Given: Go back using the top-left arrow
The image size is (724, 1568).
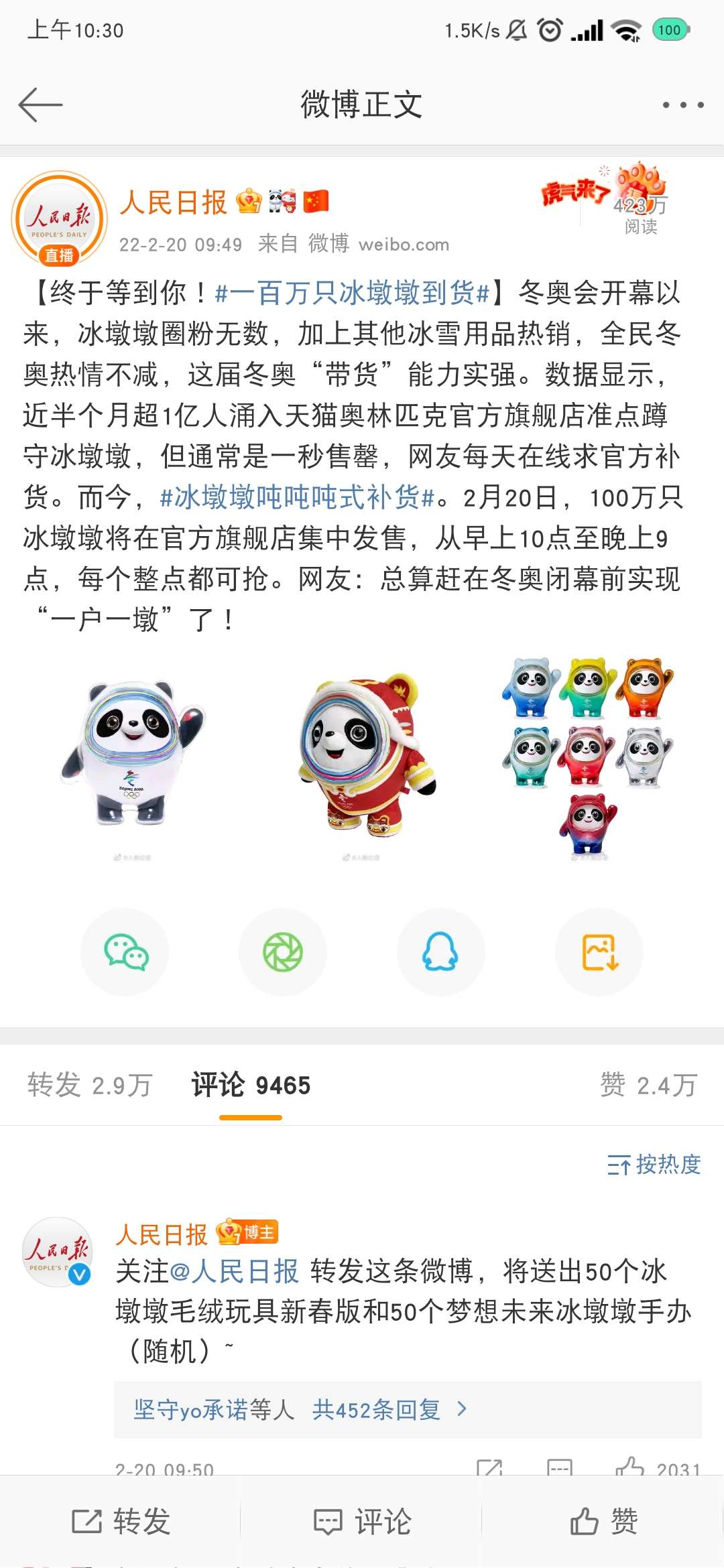Looking at the screenshot, I should 41,105.
